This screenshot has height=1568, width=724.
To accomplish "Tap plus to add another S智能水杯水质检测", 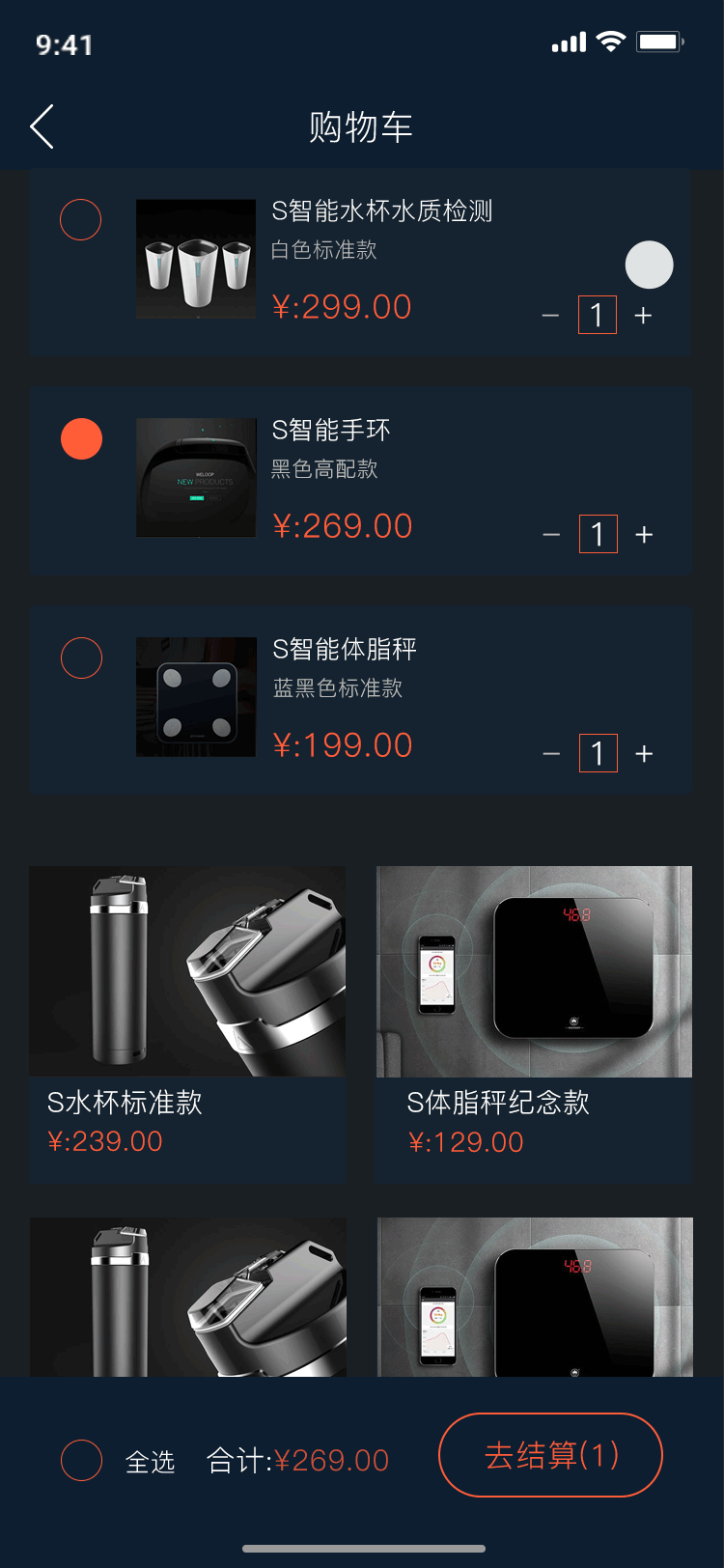I will 644,315.
